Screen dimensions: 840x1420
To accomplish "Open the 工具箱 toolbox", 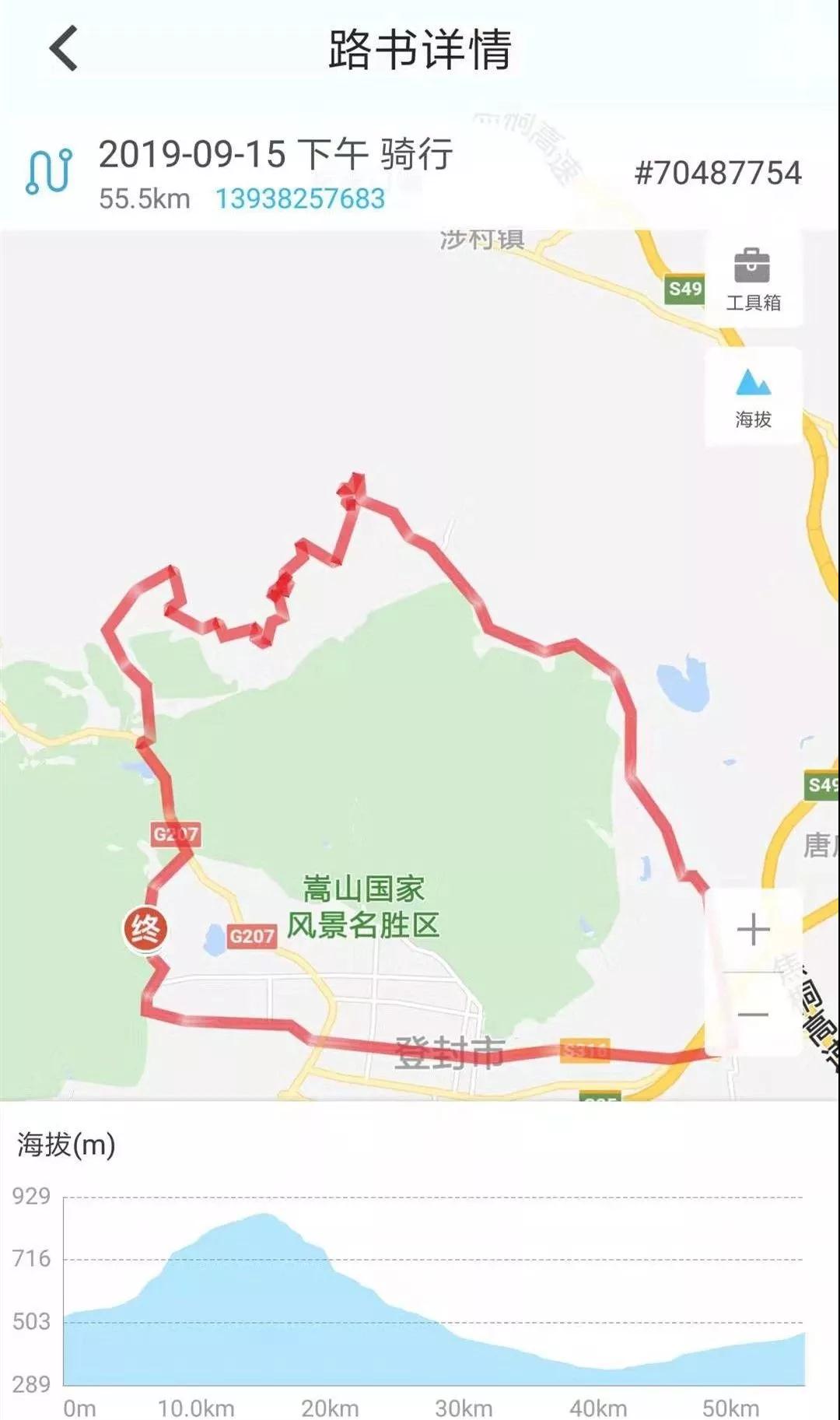I will tap(752, 279).
